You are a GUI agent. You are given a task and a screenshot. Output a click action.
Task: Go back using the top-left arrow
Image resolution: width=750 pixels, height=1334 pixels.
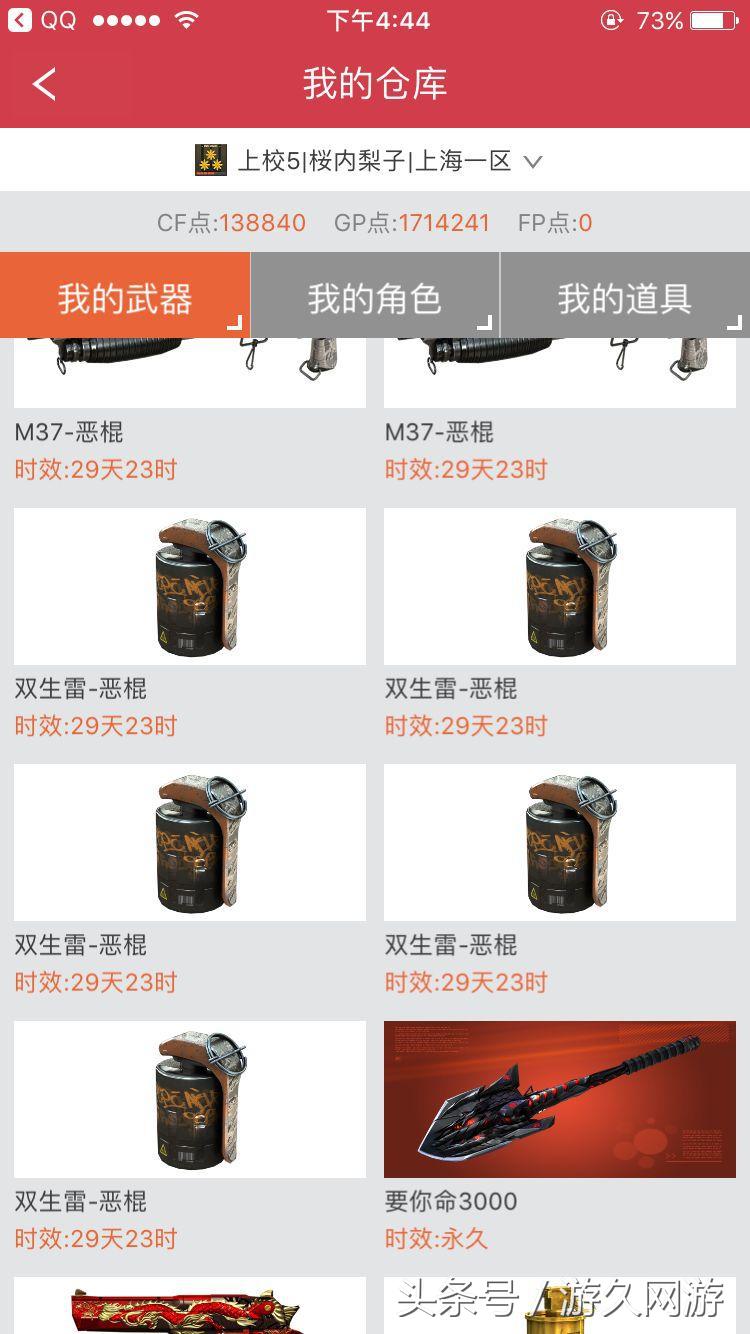click(44, 84)
